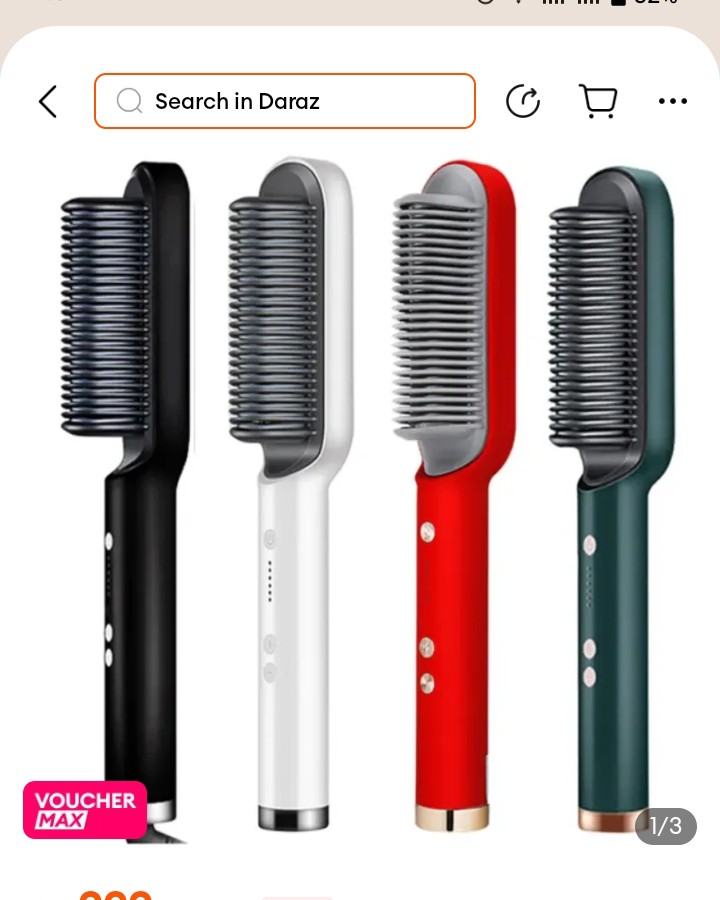Open the shopping cart
Viewport: 720px width, 900px height.
point(598,101)
